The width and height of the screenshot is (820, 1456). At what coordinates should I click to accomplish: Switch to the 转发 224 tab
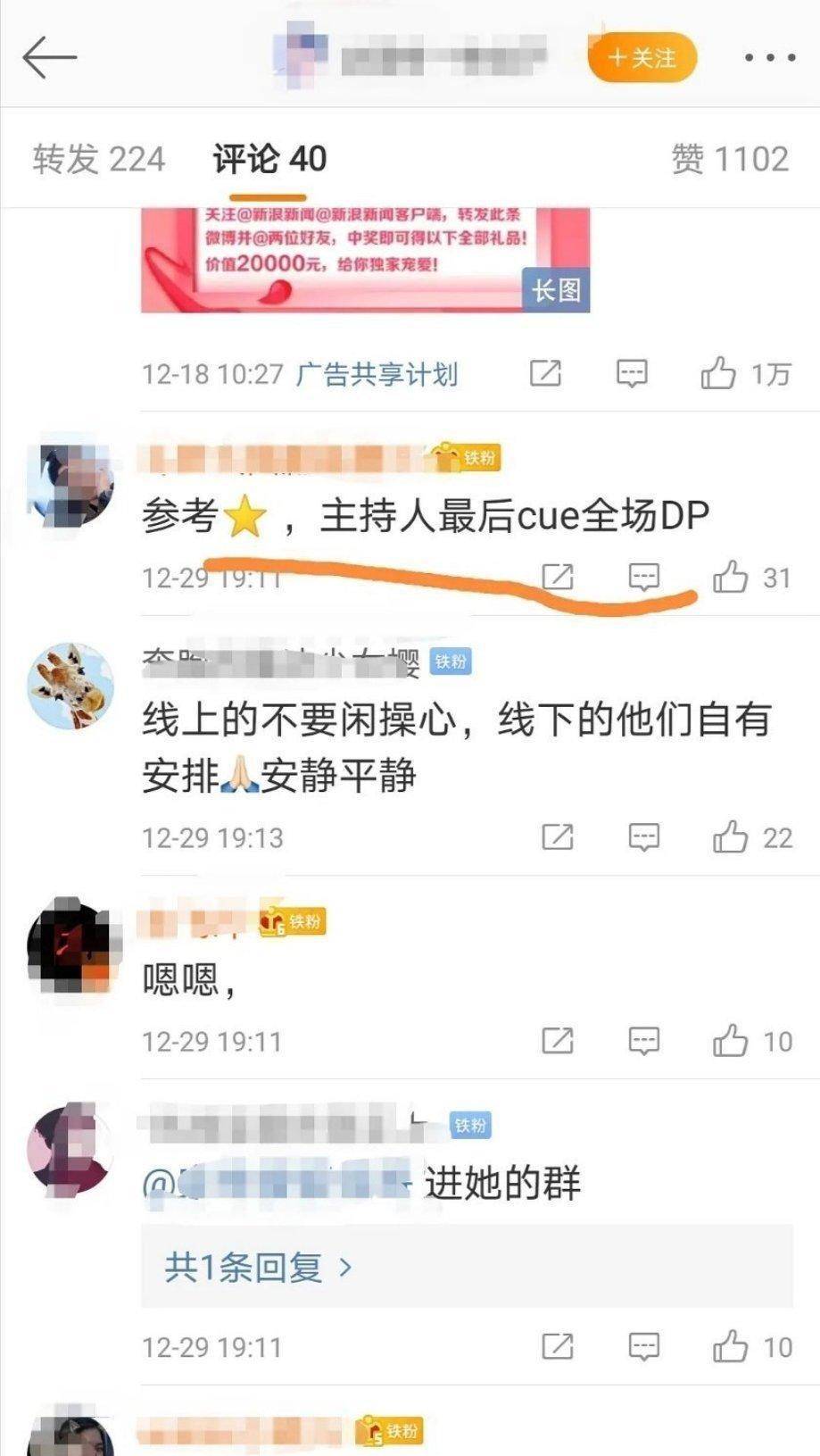pos(99,159)
